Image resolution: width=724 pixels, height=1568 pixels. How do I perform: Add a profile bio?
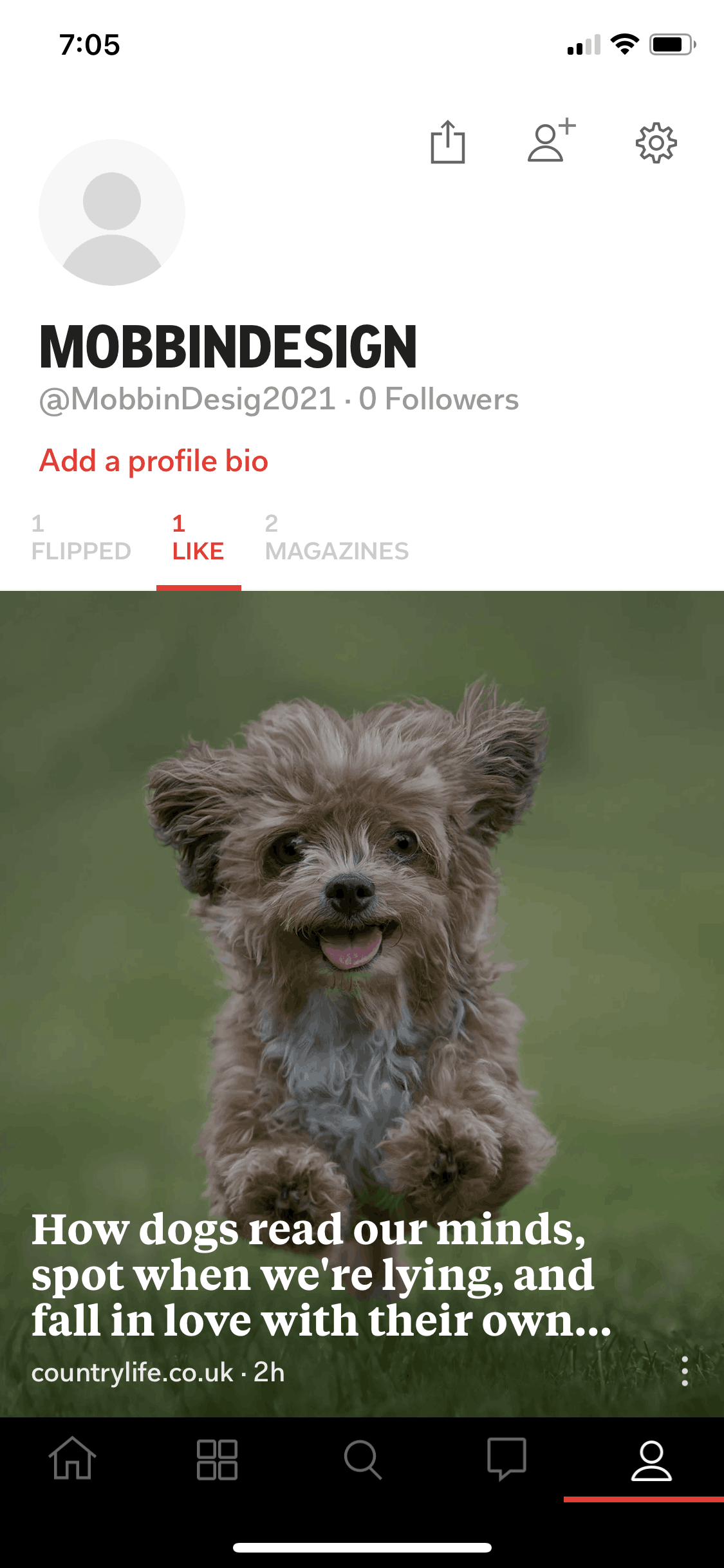click(x=153, y=461)
